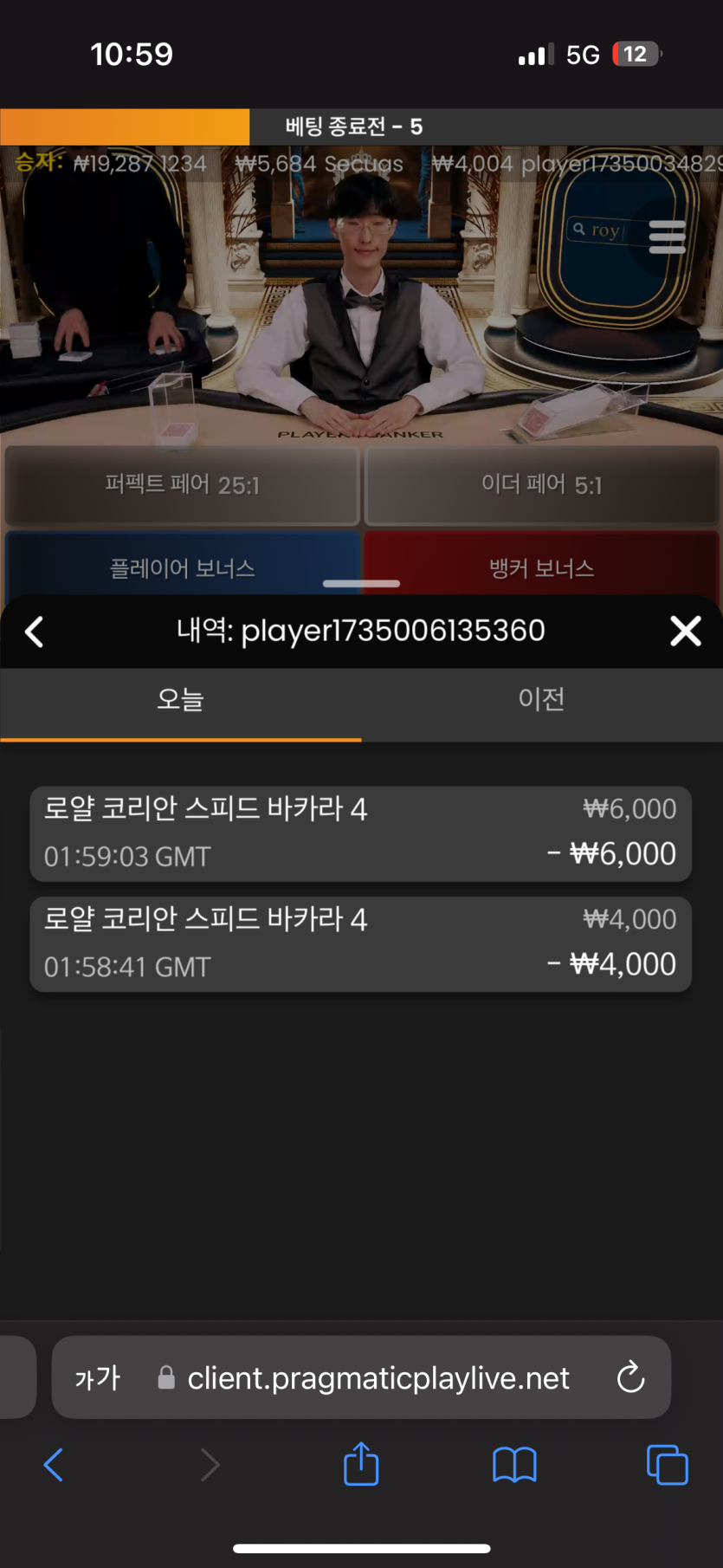Select 플레이어 보너스 bet
Viewport: 723px width, 1568px height.
[182, 567]
